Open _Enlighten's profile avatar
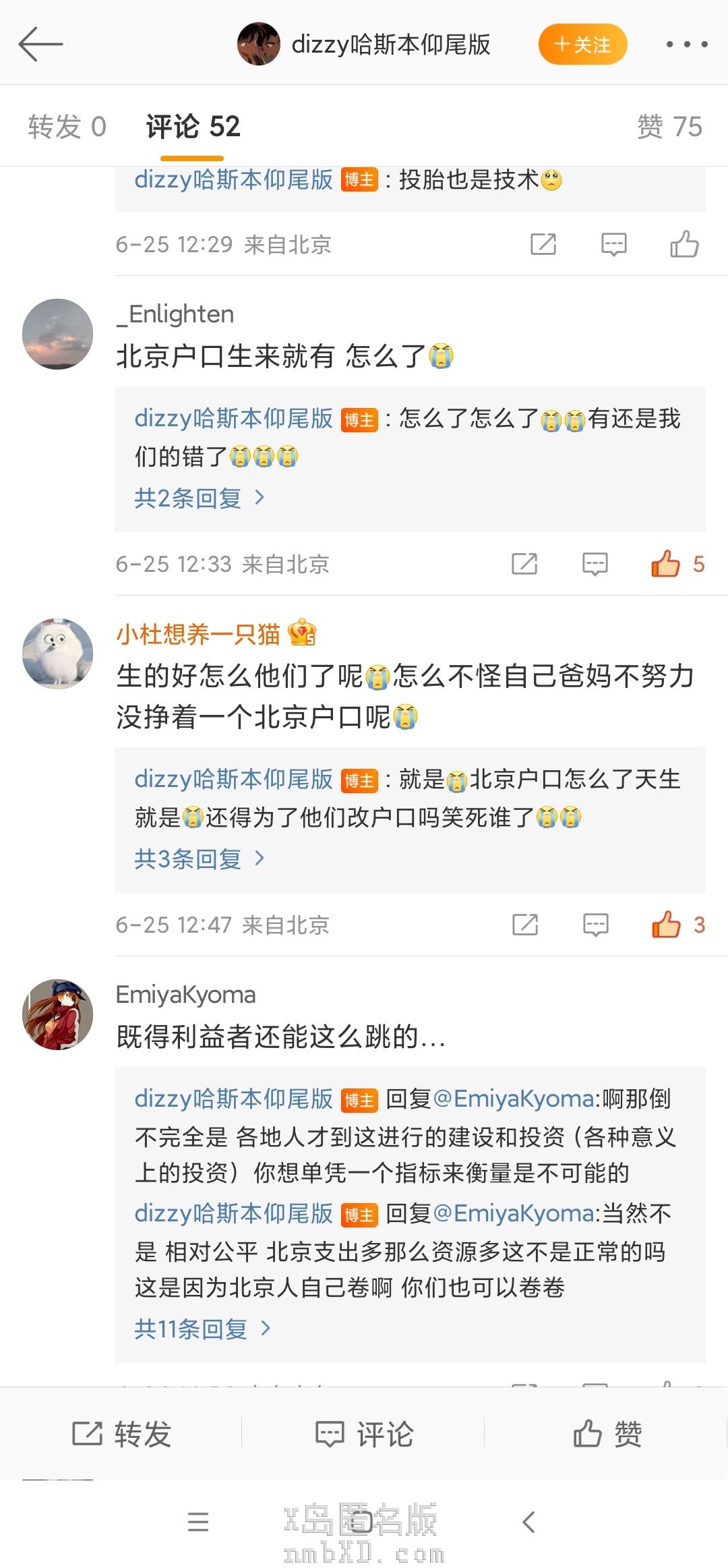728x1568 pixels. 57,334
